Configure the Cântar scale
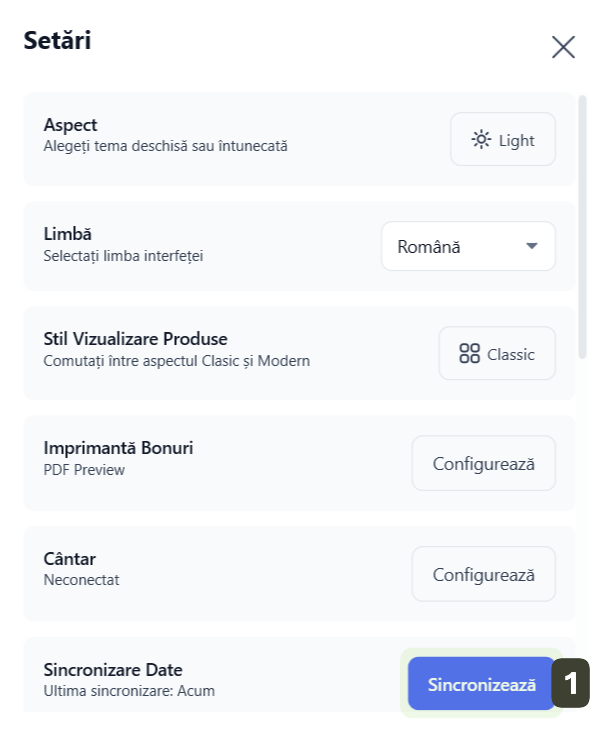Viewport: 610px width, 735px height. [x=483, y=575]
